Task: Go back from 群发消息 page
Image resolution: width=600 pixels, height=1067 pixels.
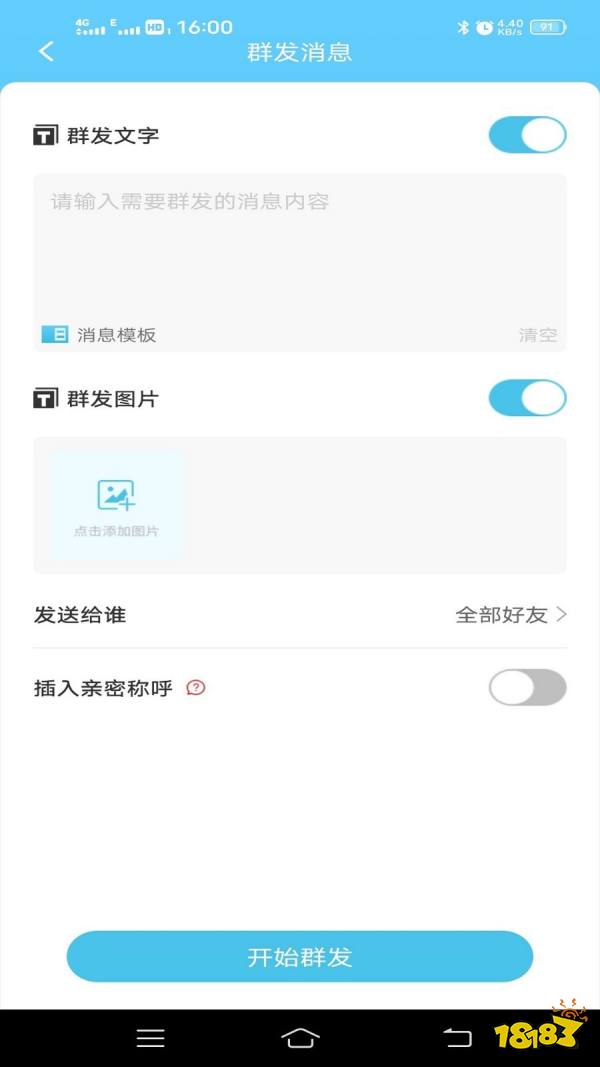Action: [46, 52]
